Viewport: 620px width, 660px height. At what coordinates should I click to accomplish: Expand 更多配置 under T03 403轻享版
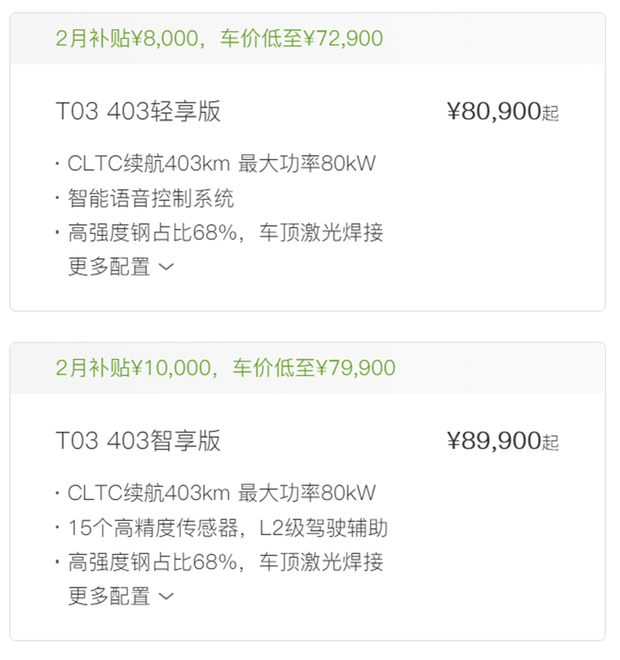coord(120,267)
